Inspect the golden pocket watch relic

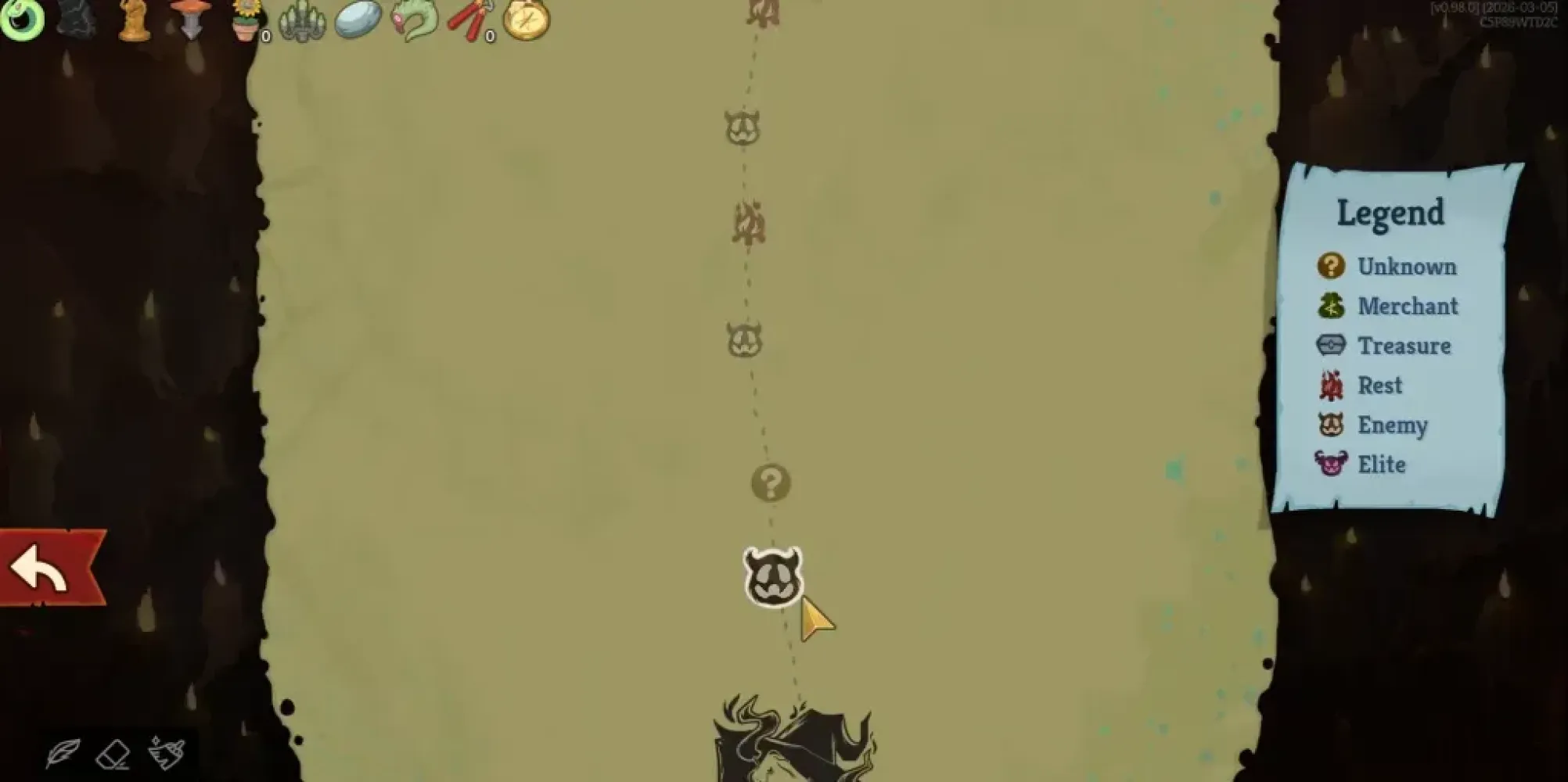coord(526,19)
